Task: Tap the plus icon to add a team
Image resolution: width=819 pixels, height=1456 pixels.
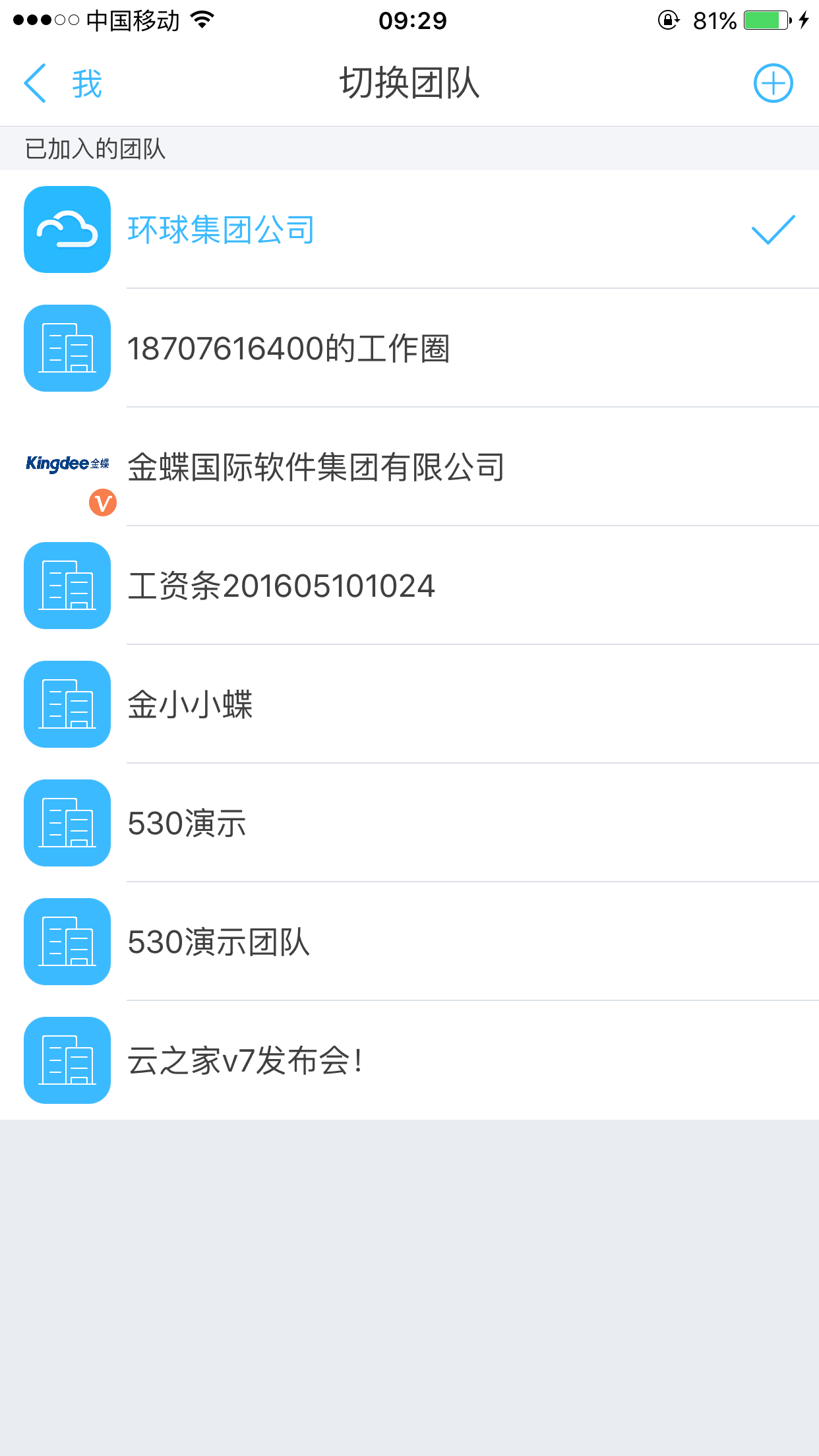Action: tap(773, 84)
